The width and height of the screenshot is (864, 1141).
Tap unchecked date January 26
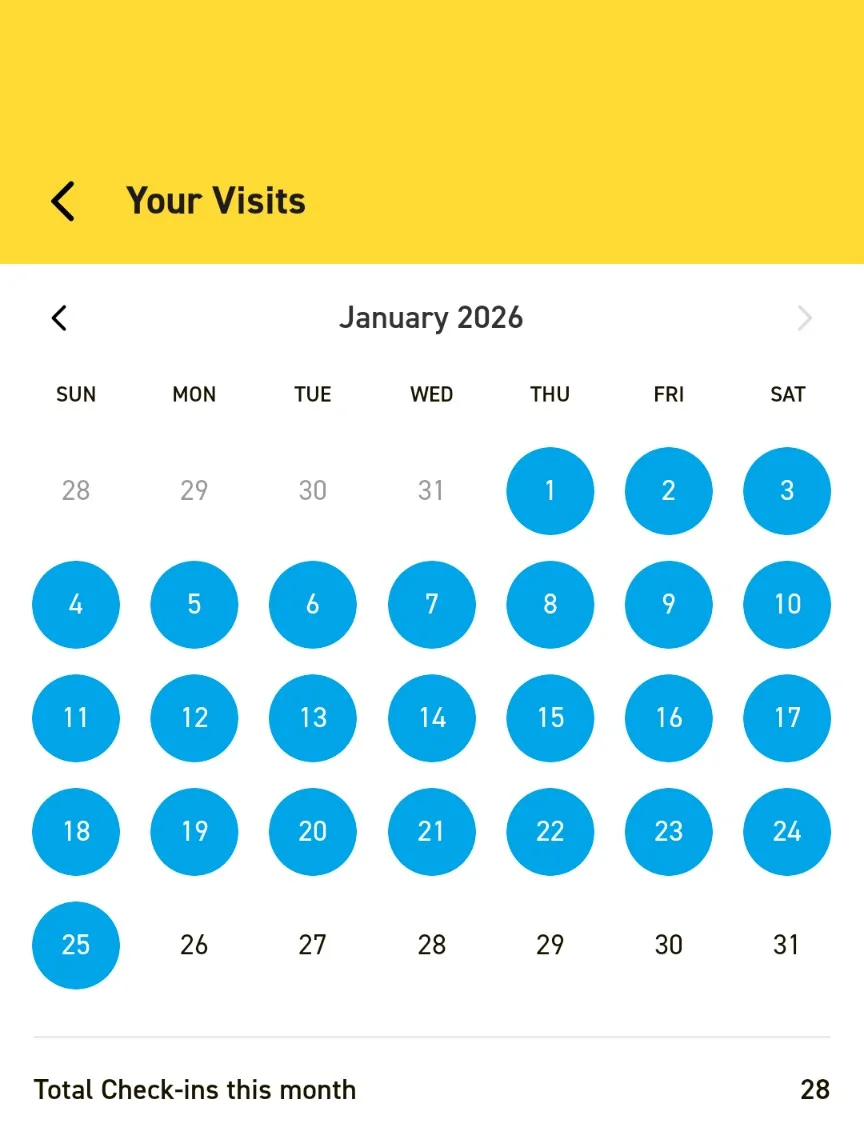(x=194, y=945)
